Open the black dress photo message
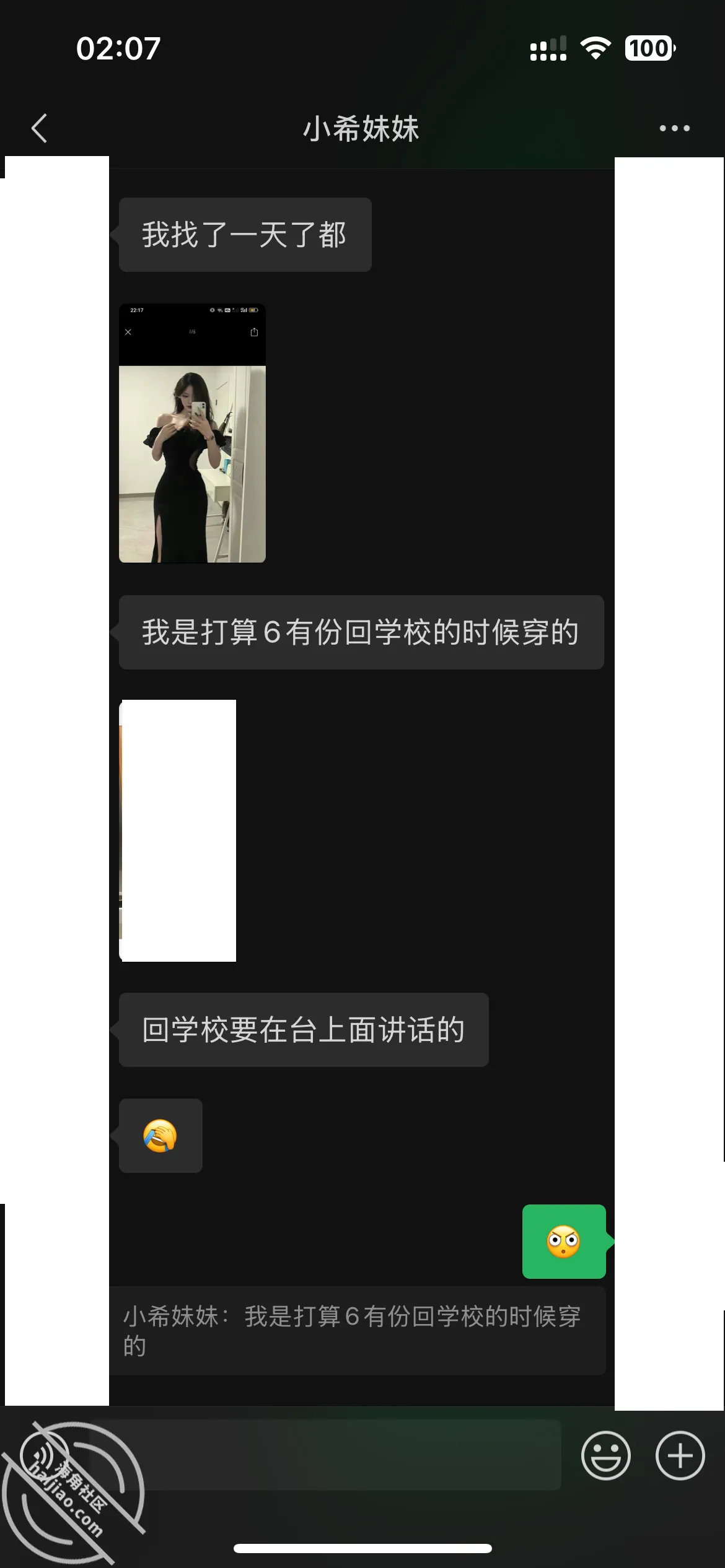The height and width of the screenshot is (1568, 725). pos(192,433)
